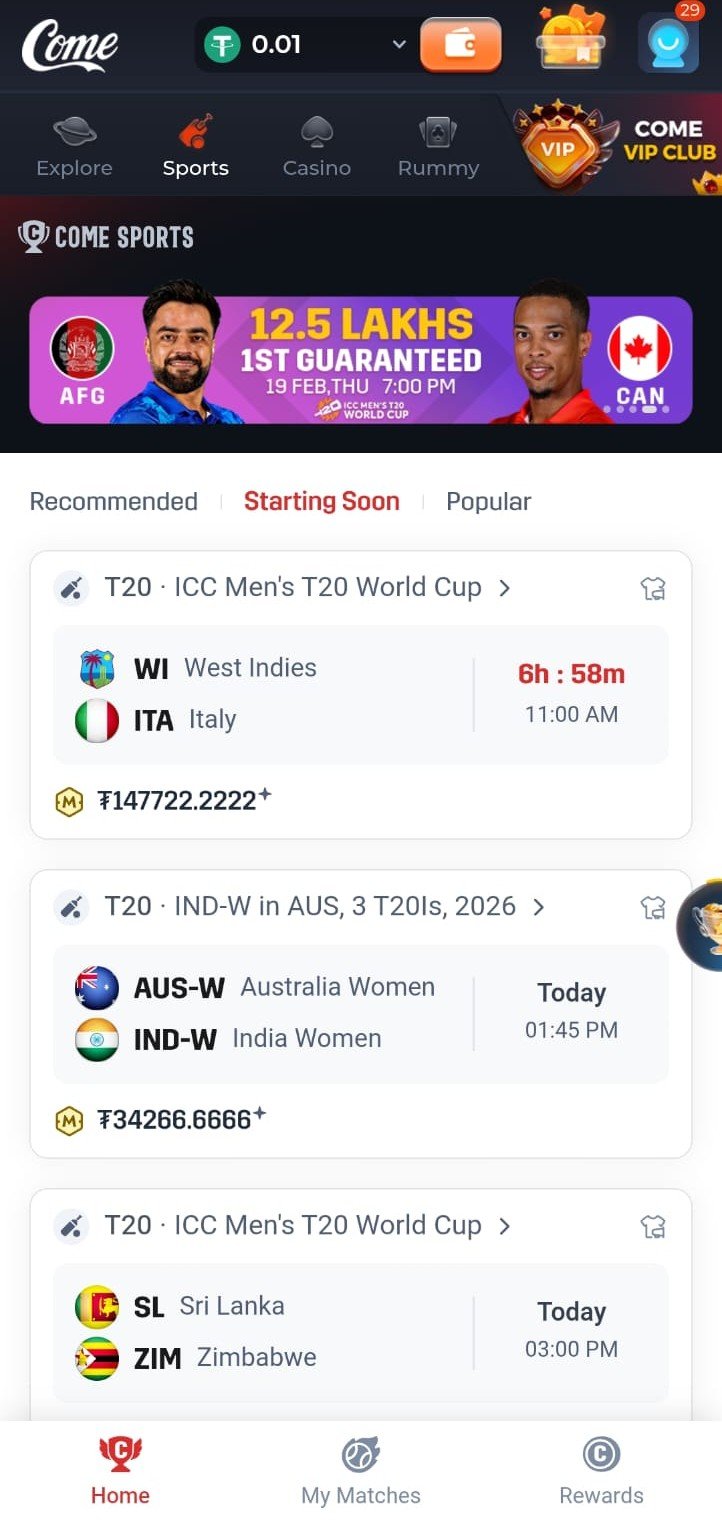Tap the orange wallet deposit icon
Image resolution: width=722 pixels, height=1524 pixels.
[x=461, y=44]
